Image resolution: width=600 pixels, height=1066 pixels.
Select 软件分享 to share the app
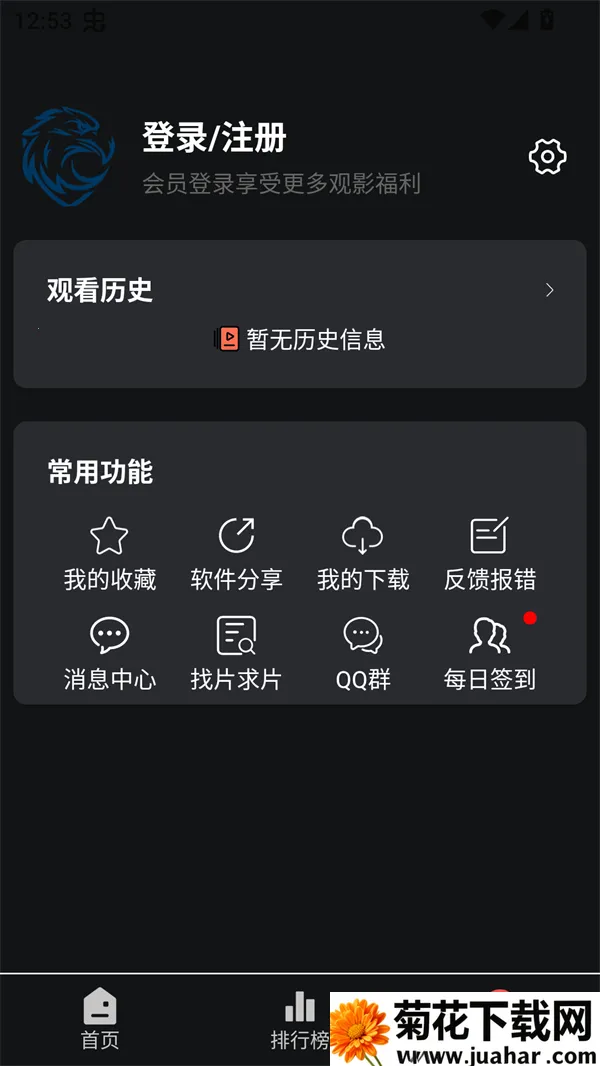click(236, 553)
